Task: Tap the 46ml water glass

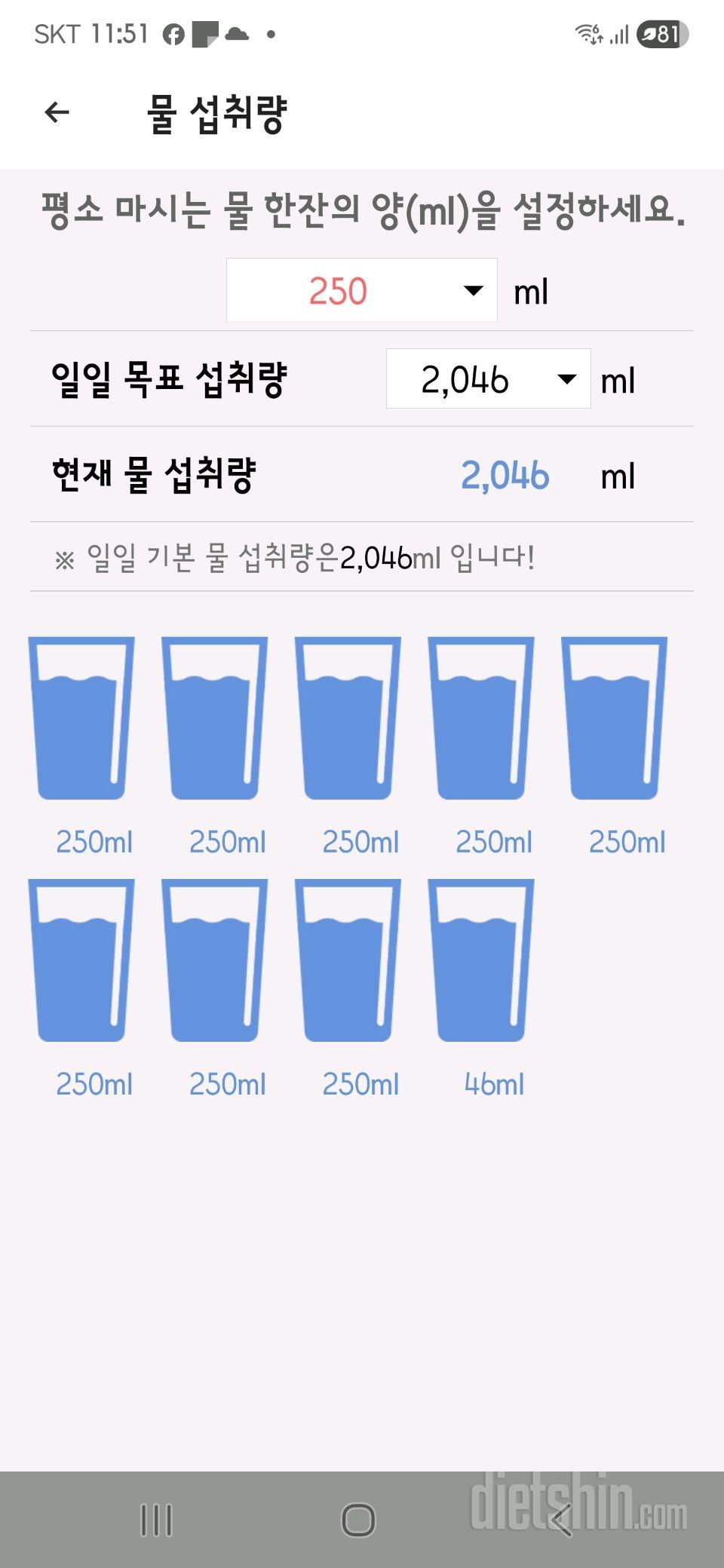Action: pyautogui.click(x=481, y=960)
